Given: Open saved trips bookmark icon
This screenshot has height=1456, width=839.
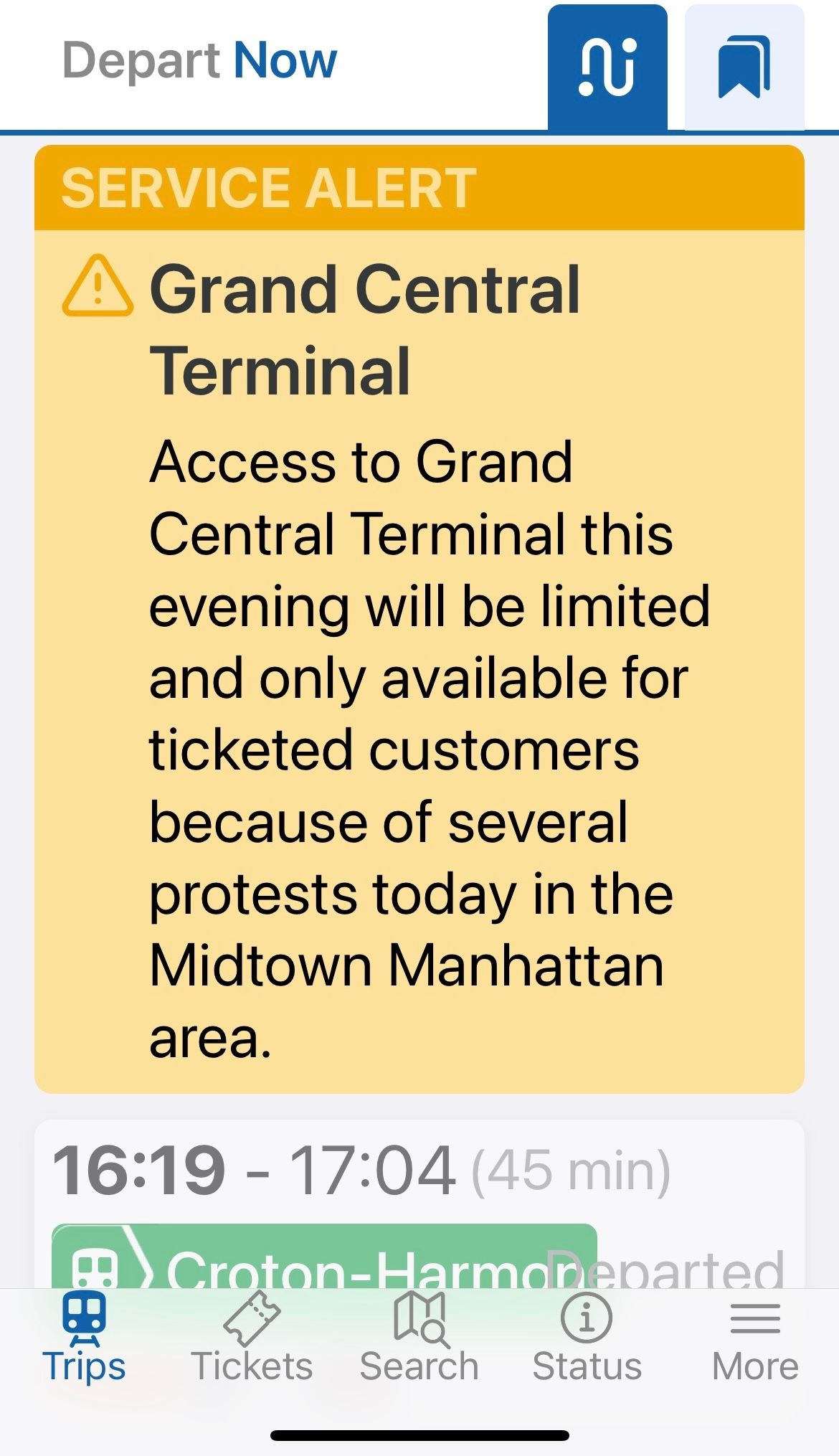Looking at the screenshot, I should click(744, 67).
